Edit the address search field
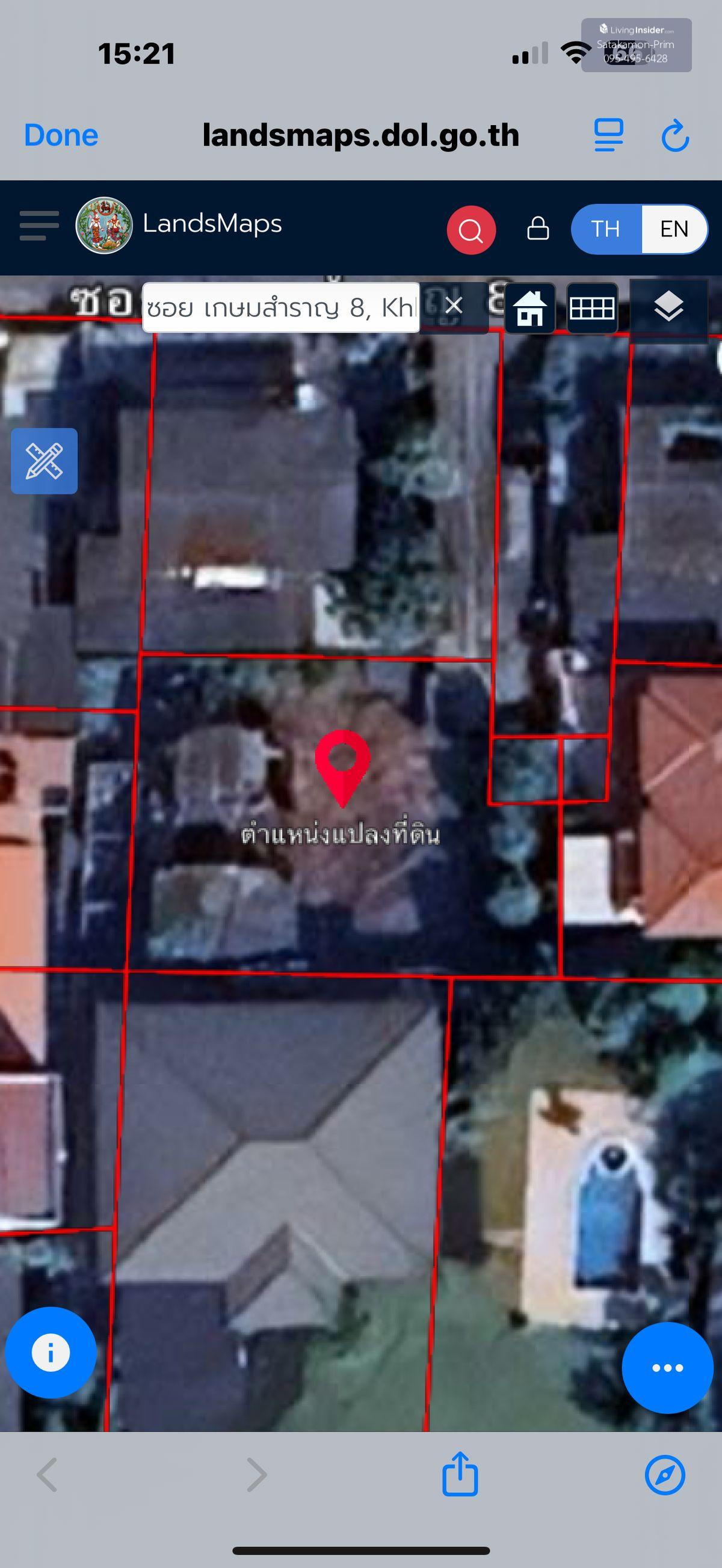 tap(280, 307)
